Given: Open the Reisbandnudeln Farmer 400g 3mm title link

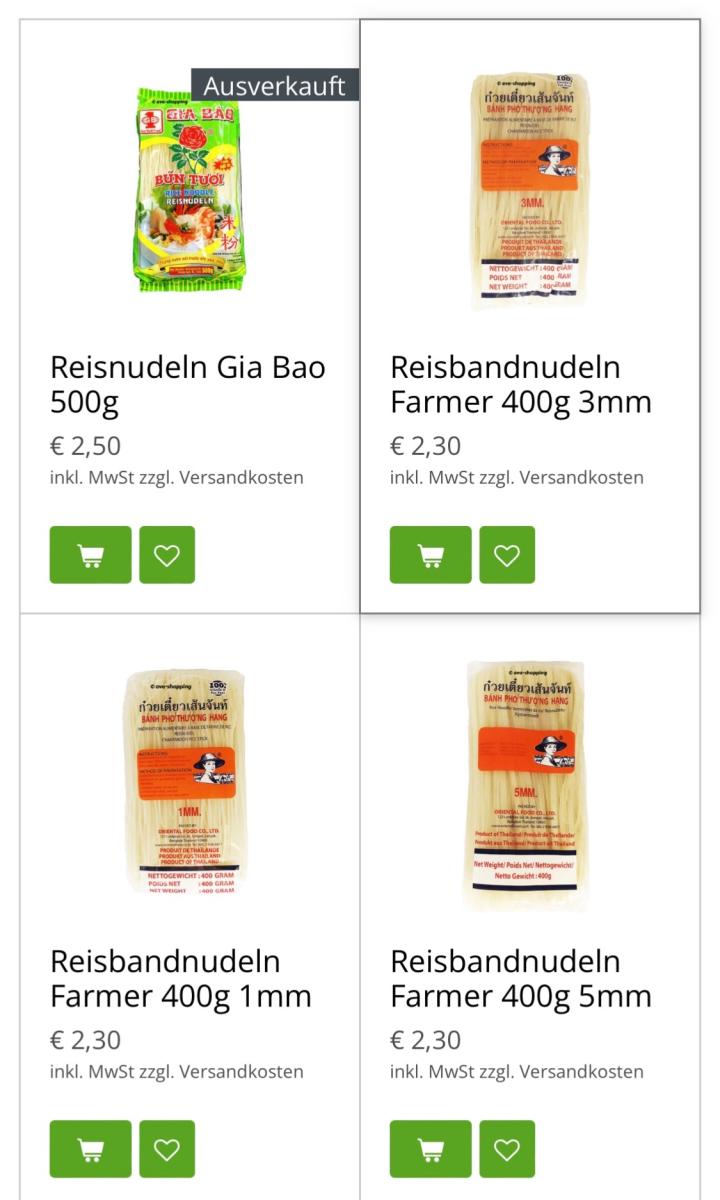Looking at the screenshot, I should point(520,384).
